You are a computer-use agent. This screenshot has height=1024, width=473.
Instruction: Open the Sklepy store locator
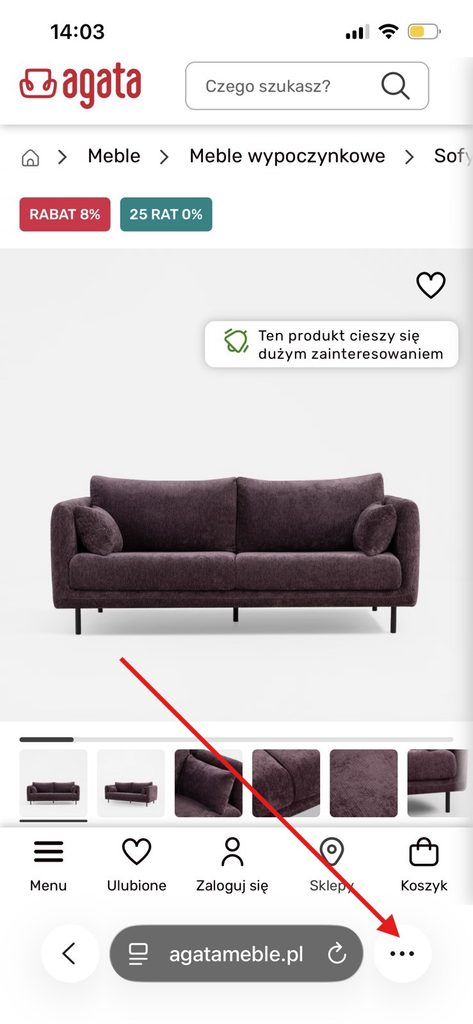click(x=331, y=865)
